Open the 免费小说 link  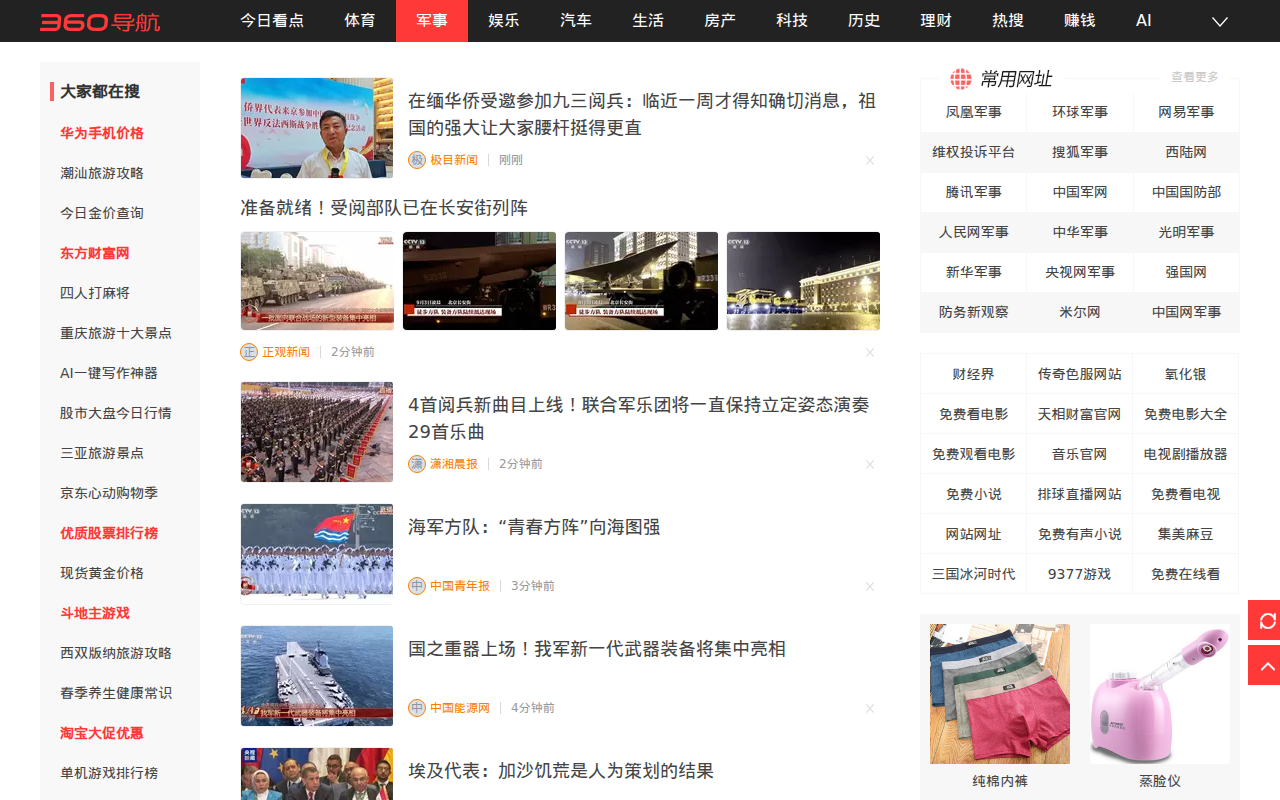973,494
